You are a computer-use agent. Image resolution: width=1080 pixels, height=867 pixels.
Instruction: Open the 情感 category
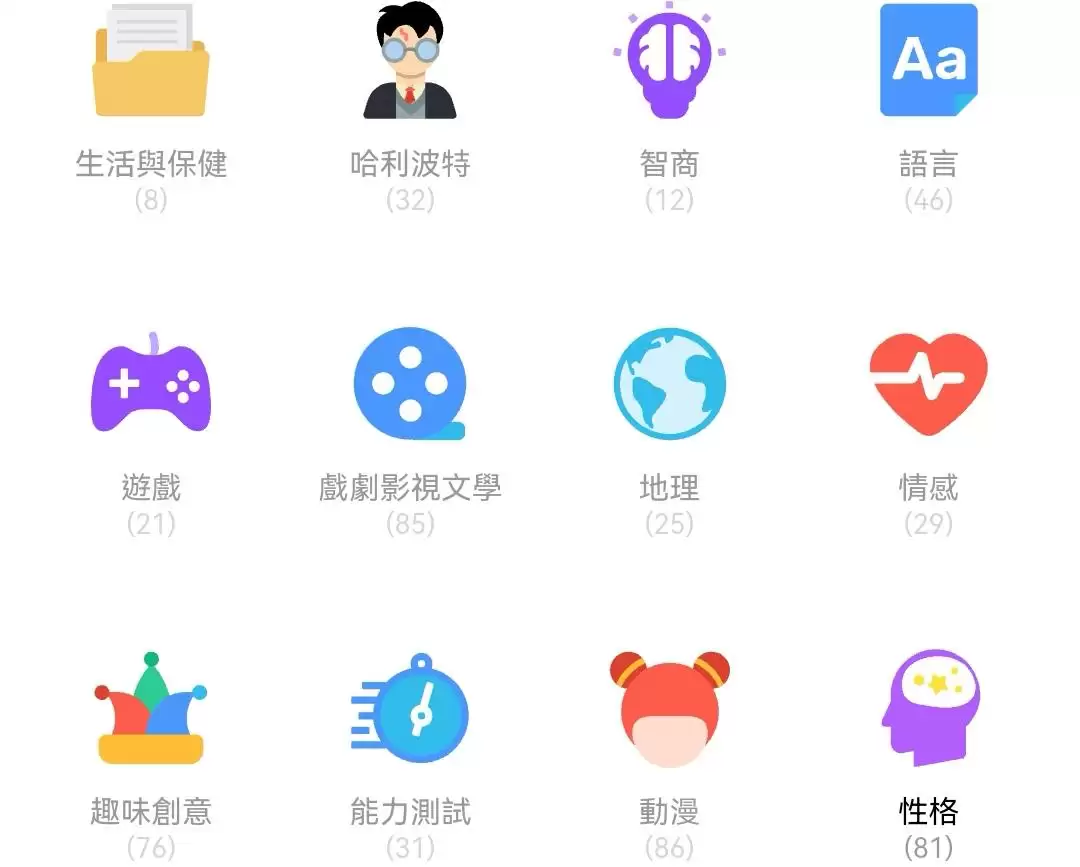coord(928,385)
